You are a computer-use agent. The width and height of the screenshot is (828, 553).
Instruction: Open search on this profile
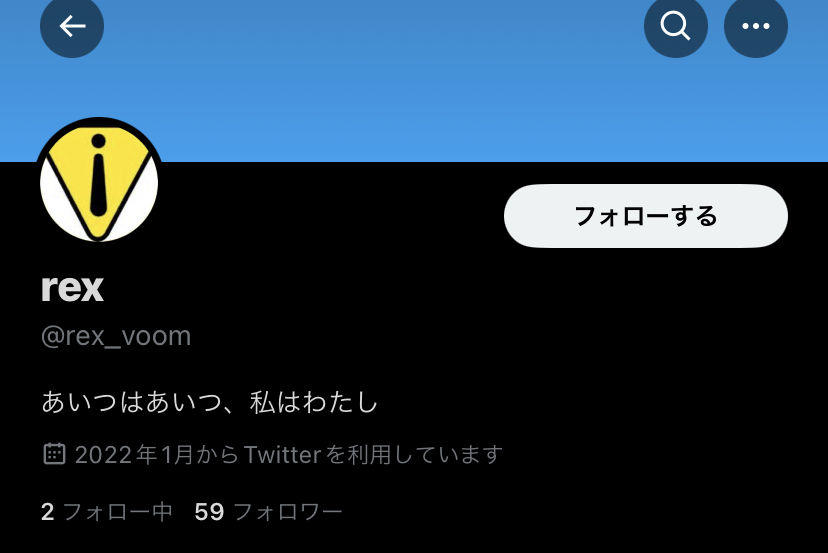pos(676,26)
